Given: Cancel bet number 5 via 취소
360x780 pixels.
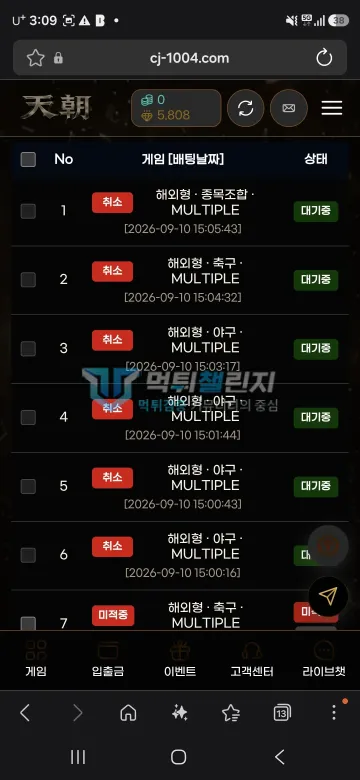Looking at the screenshot, I should point(112,478).
